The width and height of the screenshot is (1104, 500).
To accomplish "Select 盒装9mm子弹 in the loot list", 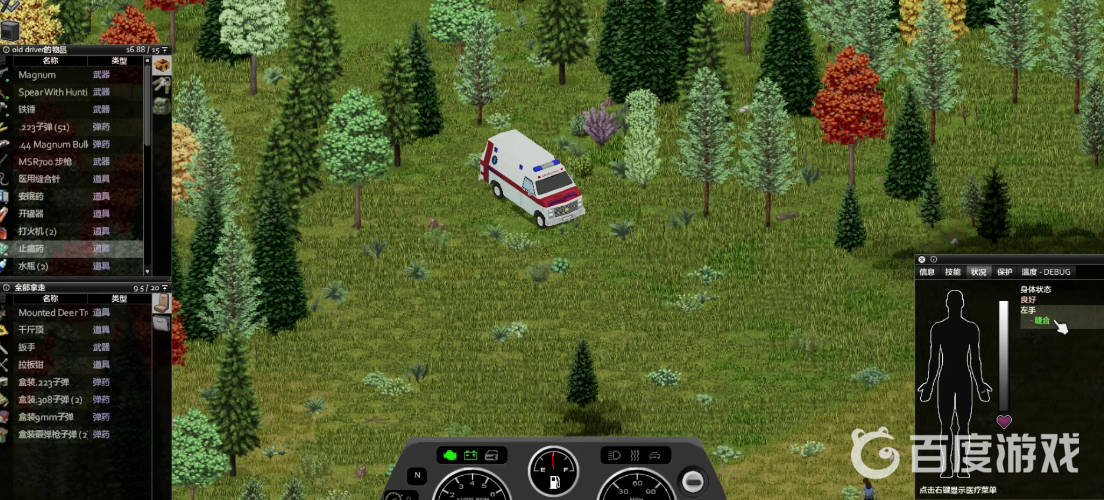I will (60, 417).
